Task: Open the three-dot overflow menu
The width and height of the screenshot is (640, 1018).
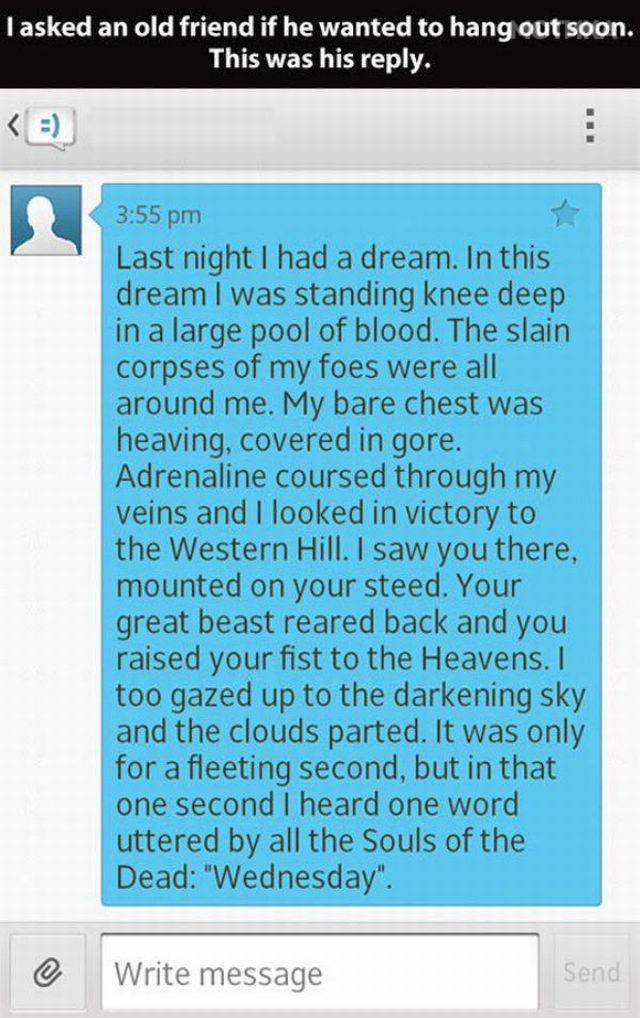Action: (589, 129)
